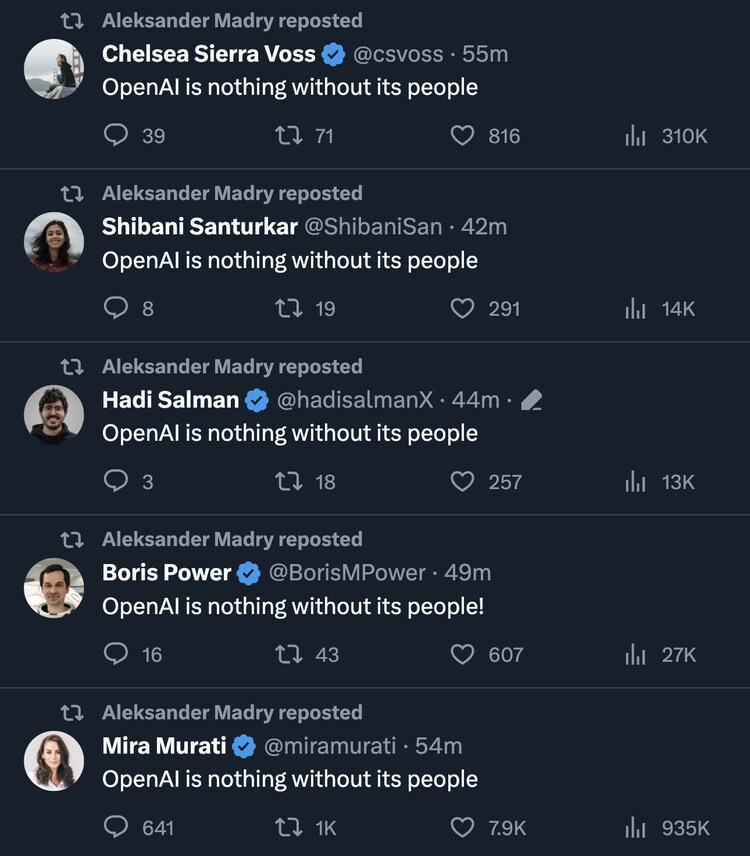View analytics for Mira Murati's post
750x856 pixels.
(636, 828)
